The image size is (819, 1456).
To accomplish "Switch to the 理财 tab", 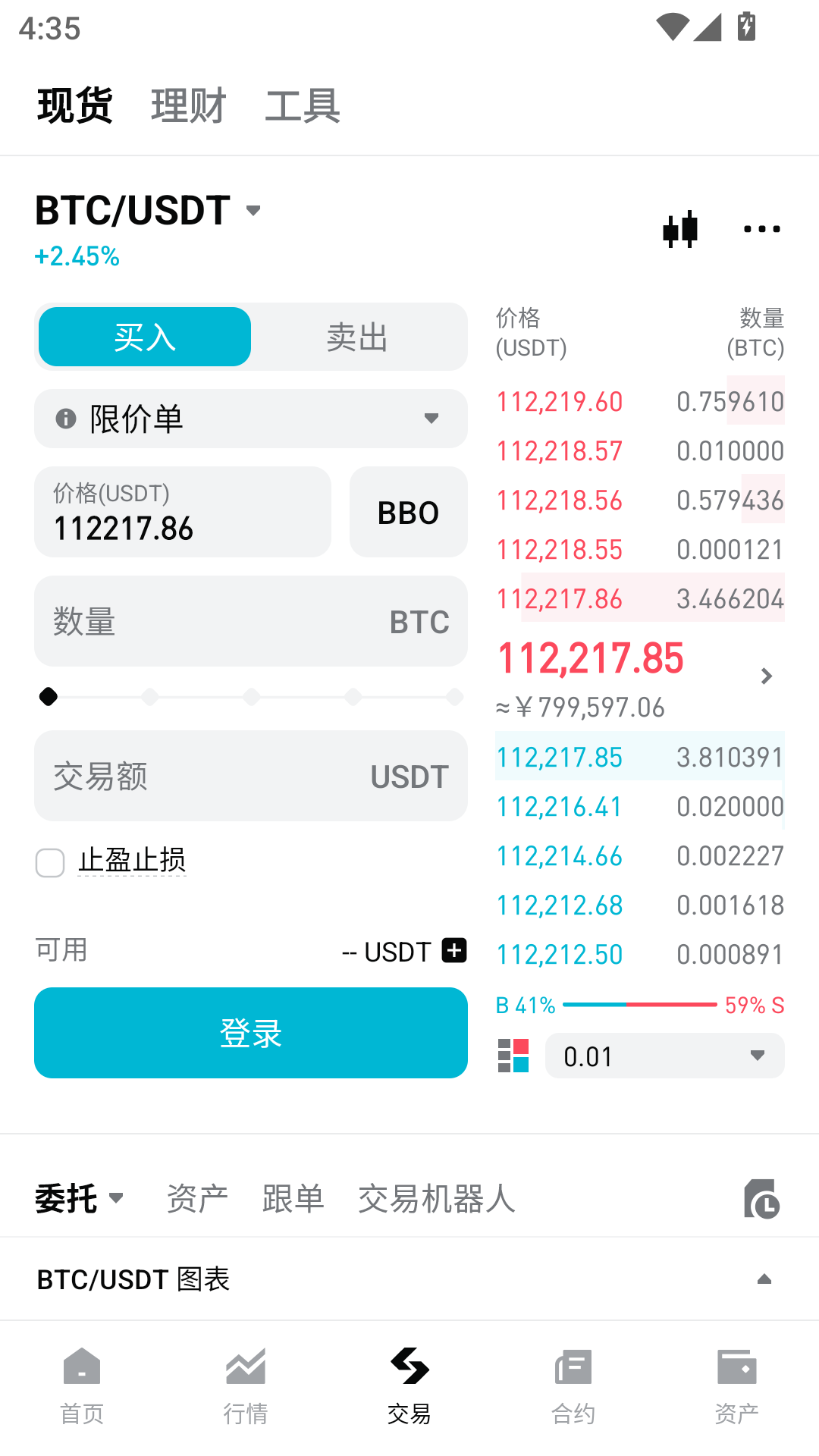I will pos(187,106).
